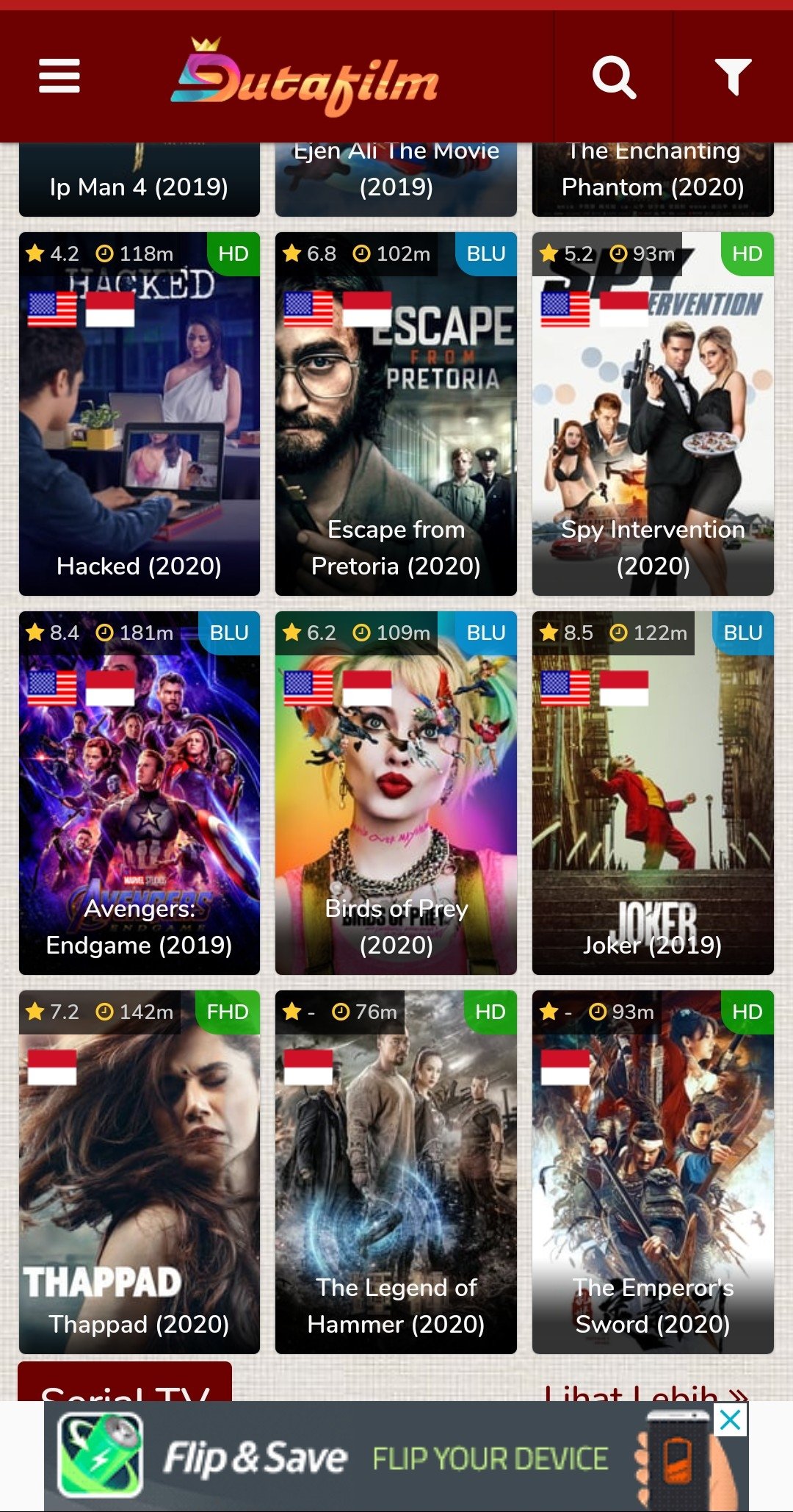The width and height of the screenshot is (793, 1512).
Task: Tap Lihat Lebih link
Action: (646, 1391)
